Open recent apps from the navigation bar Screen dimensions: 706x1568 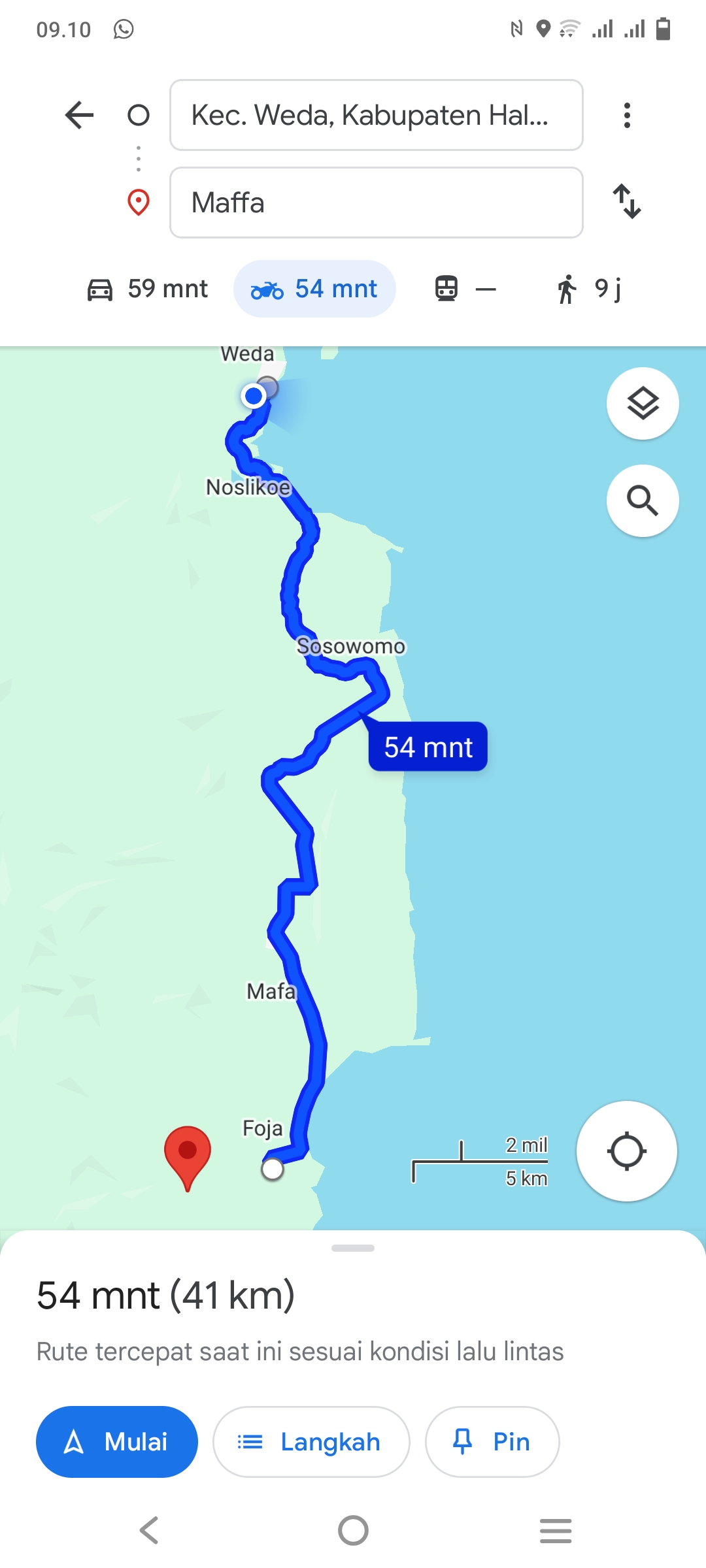pos(556,1530)
